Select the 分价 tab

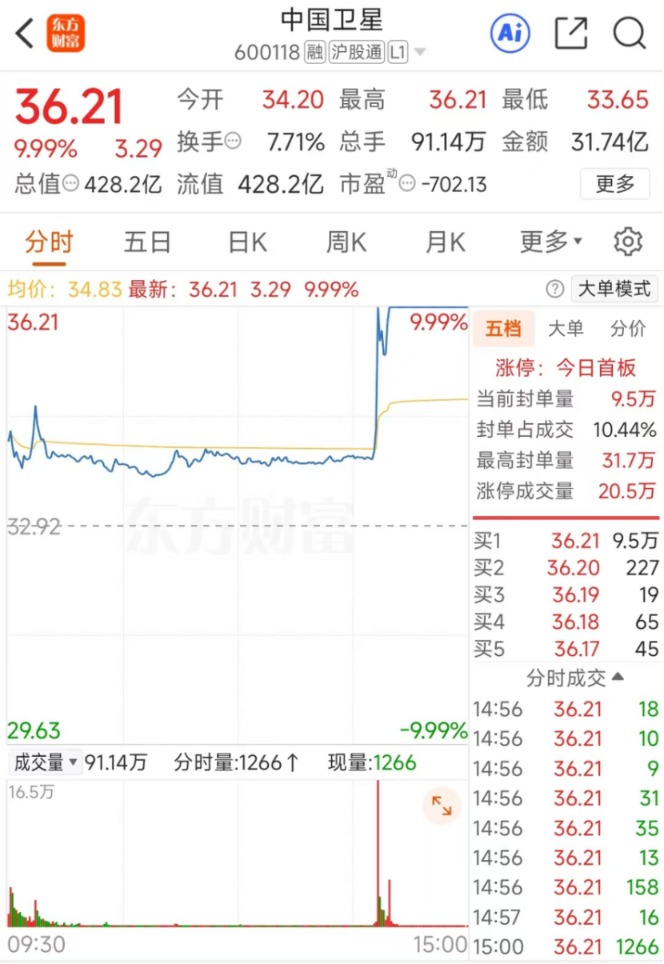(628, 329)
